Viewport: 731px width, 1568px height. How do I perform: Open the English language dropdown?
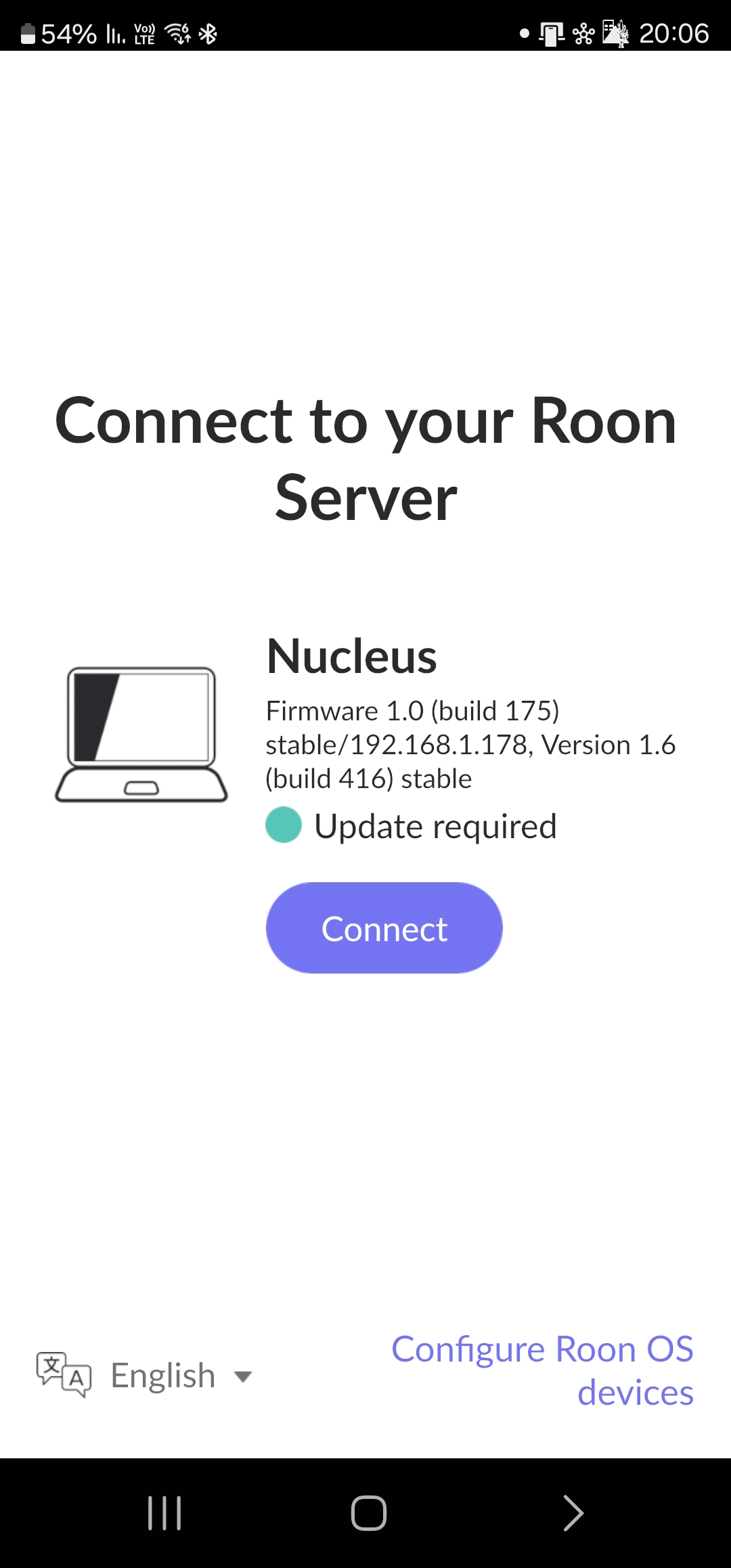(145, 1375)
